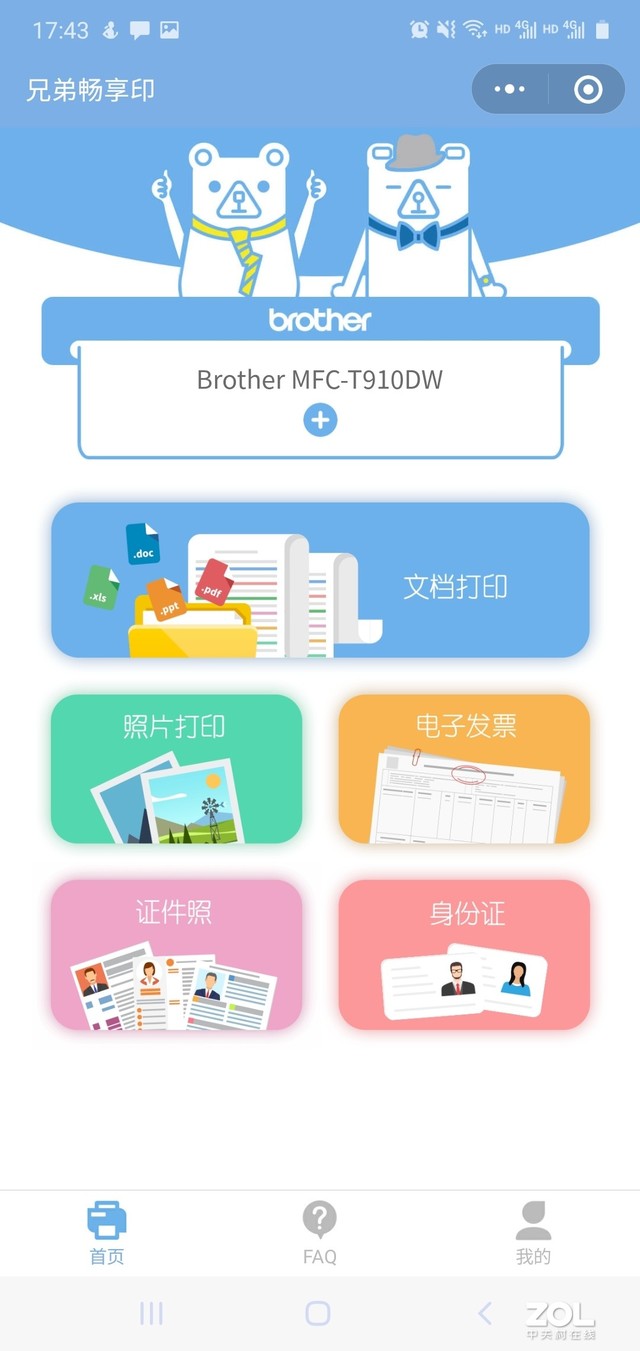This screenshot has height=1351, width=640.
Task: Add a printer with the plus button
Action: point(320,420)
